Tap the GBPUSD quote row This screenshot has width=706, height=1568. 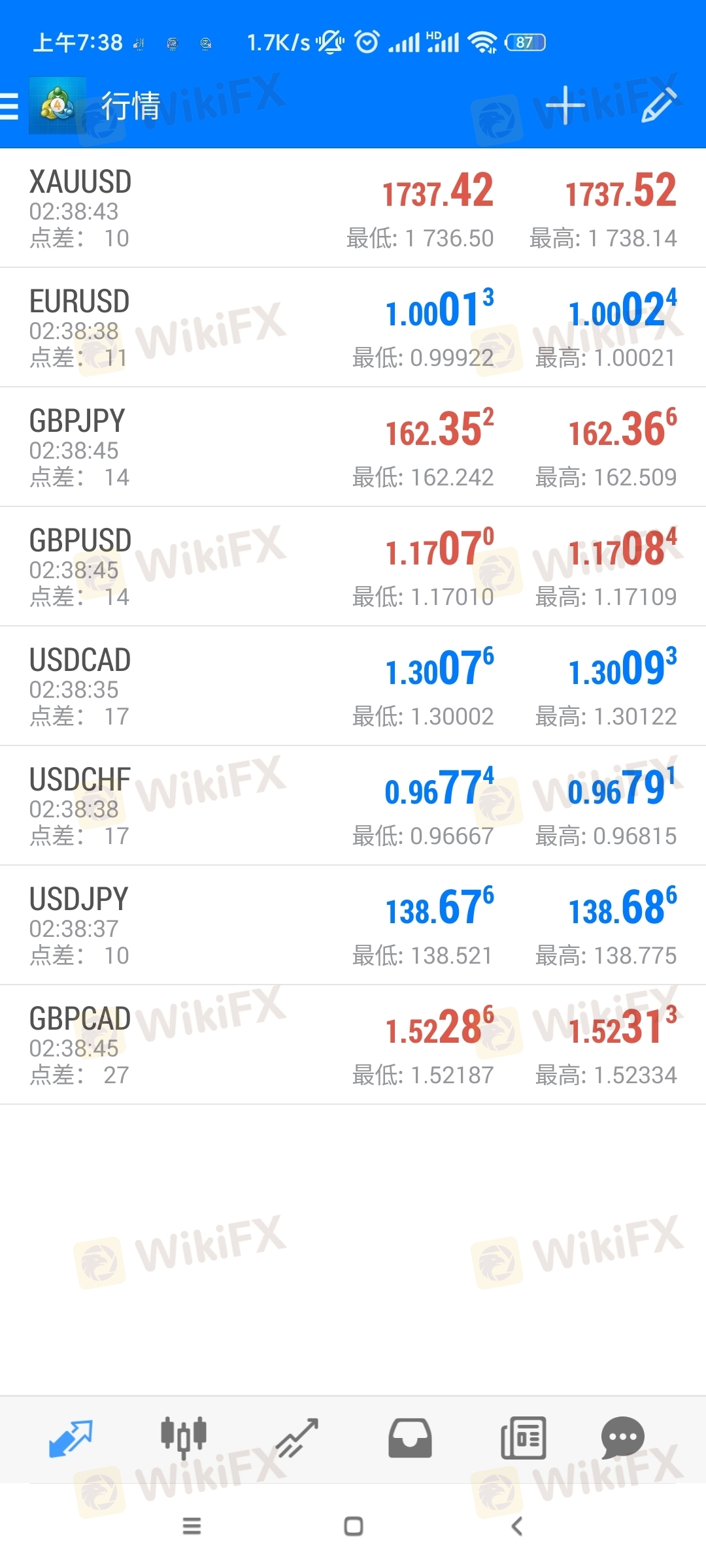(353, 567)
